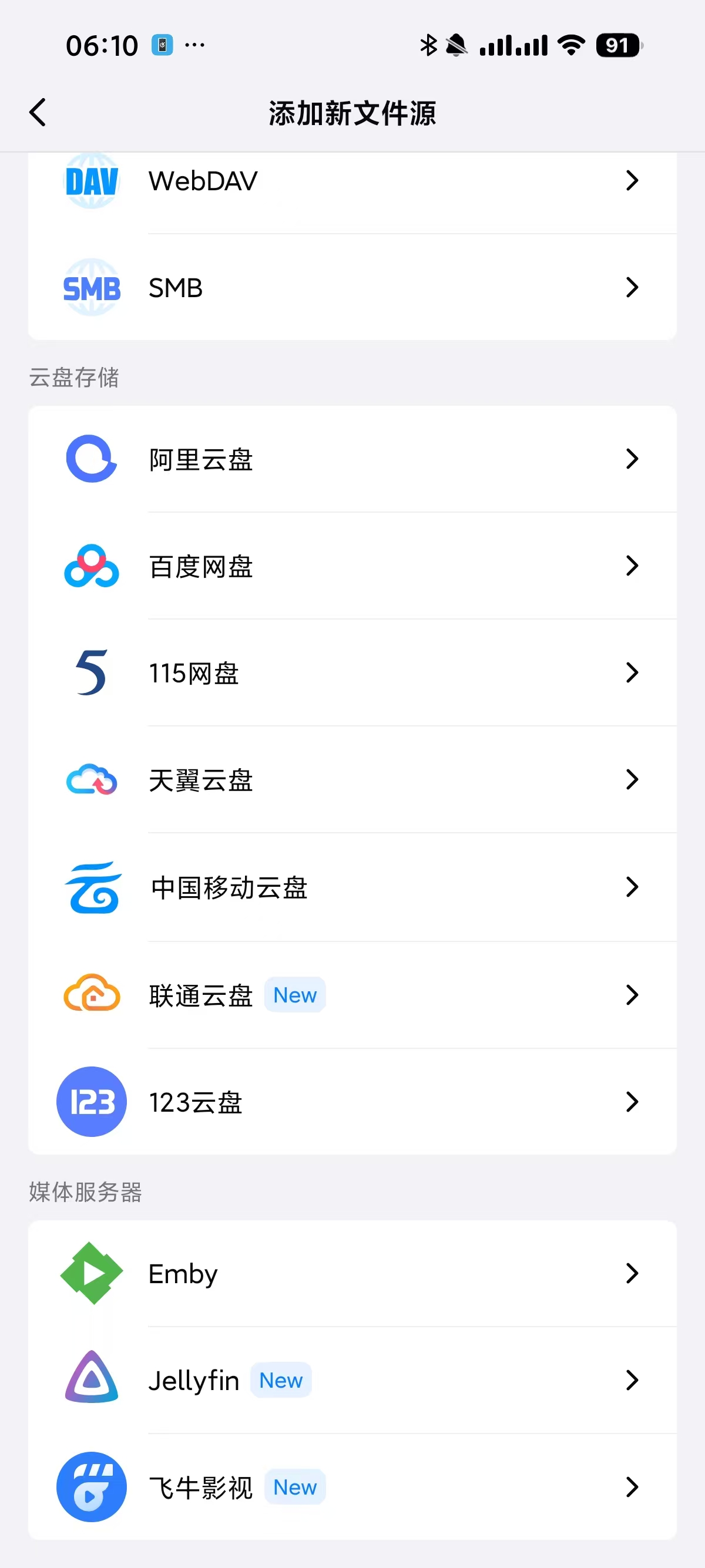Add 阿里云盘 as a file source
Viewport: 705px width, 1568px height.
(x=352, y=460)
